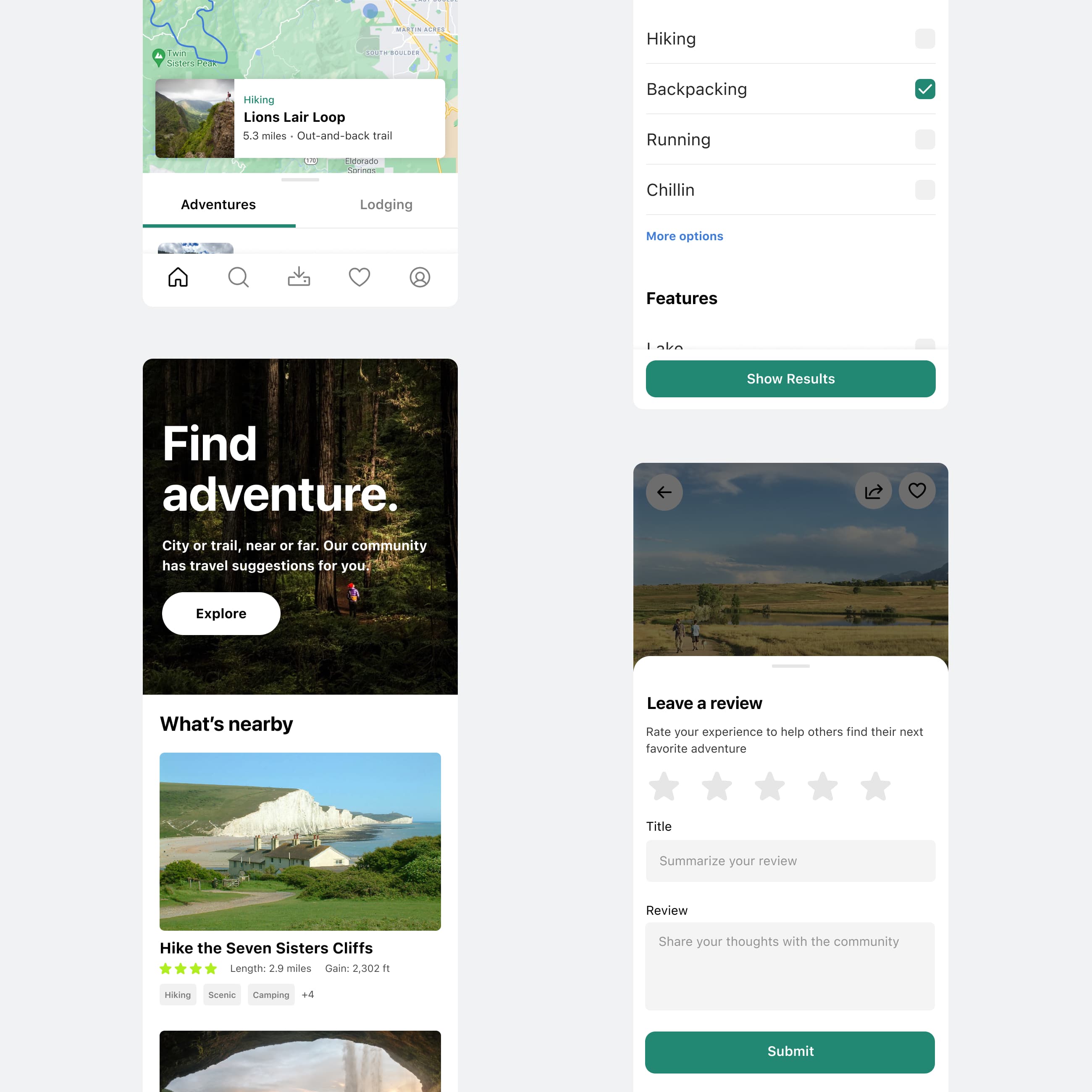Viewport: 1092px width, 1092px height.
Task: Open the profile icon in bottom navigation
Action: pyautogui.click(x=420, y=277)
